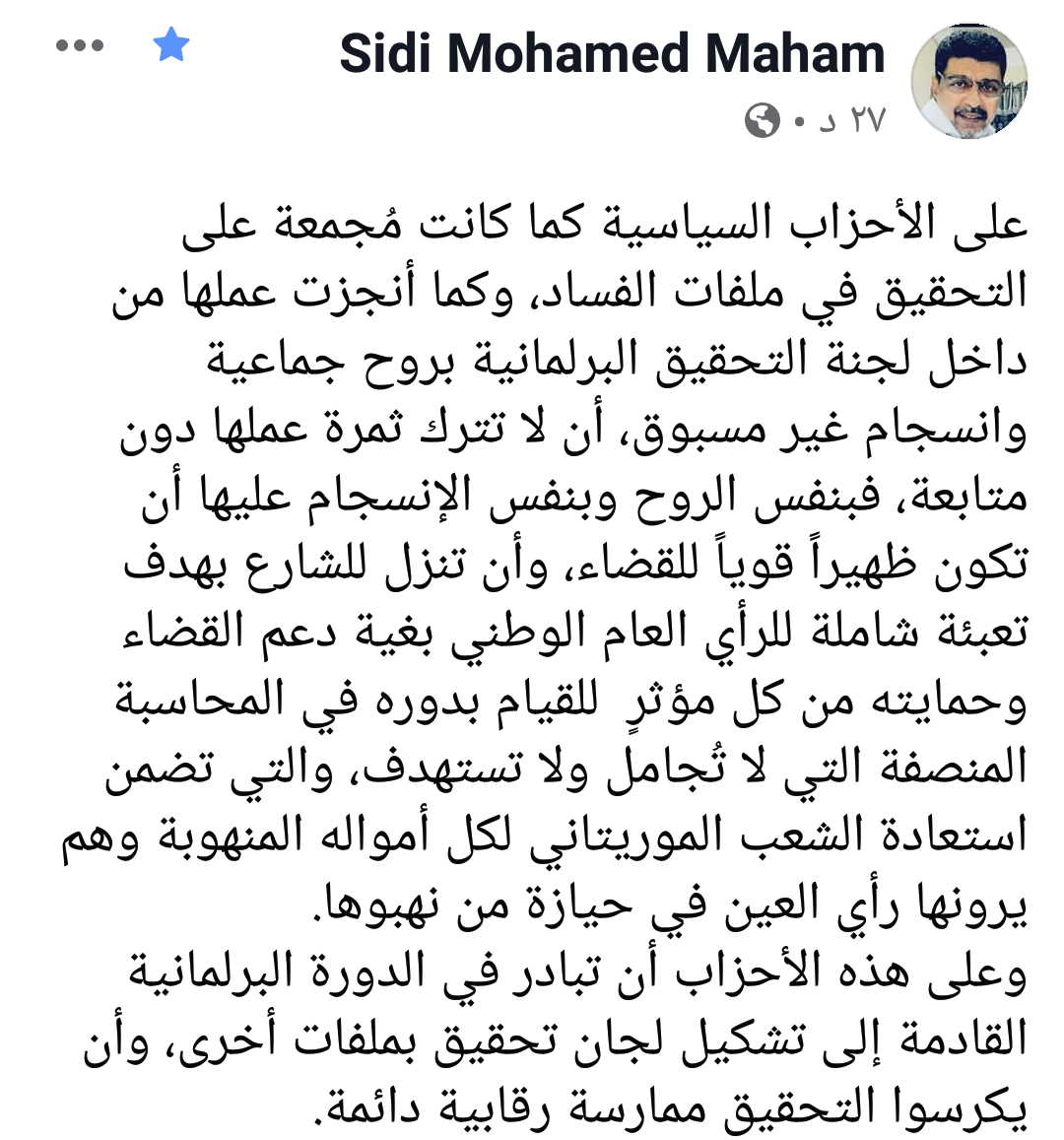Screen dimensions: 1064x1140
Task: Open Sidi Mohamed Maham's profile name link
Action: (x=612, y=53)
